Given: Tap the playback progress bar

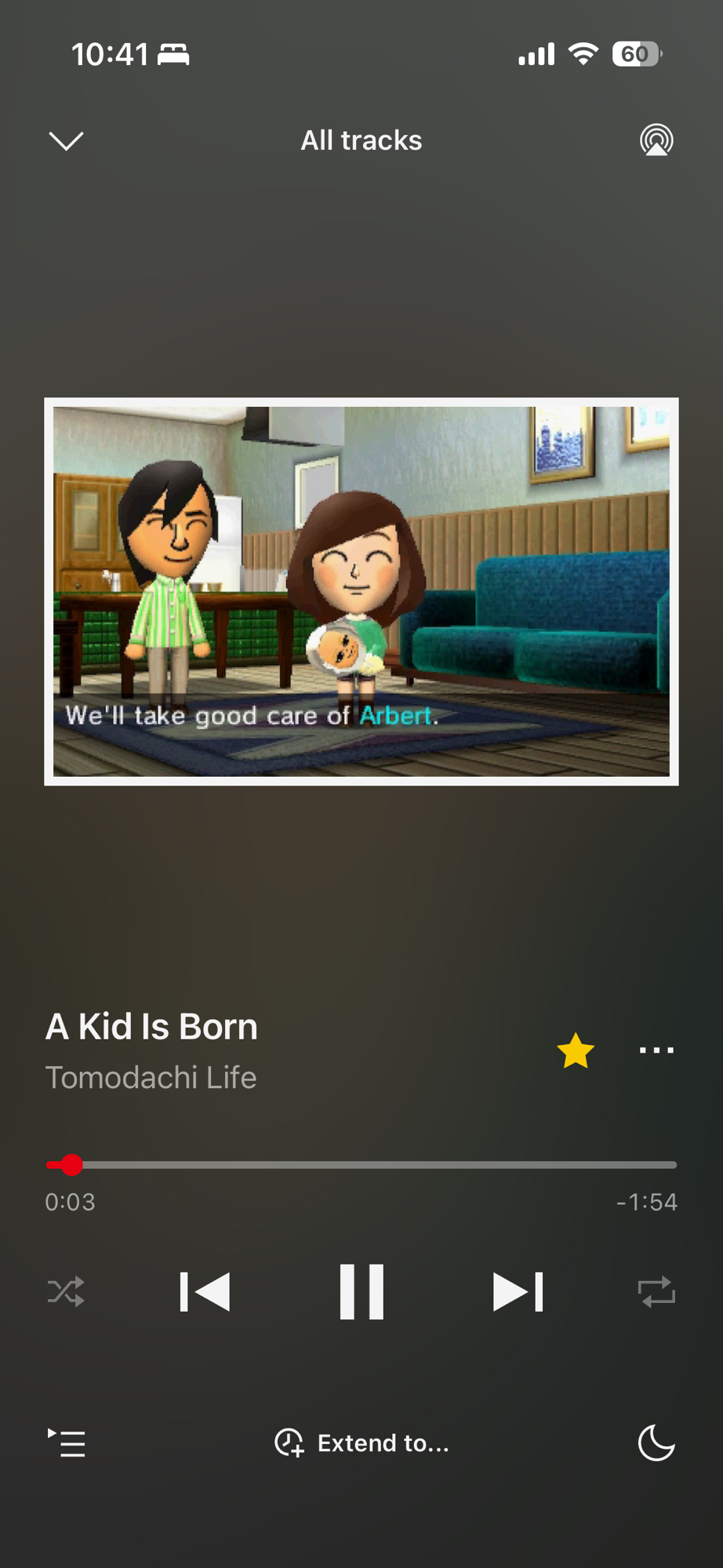Looking at the screenshot, I should (361, 1165).
